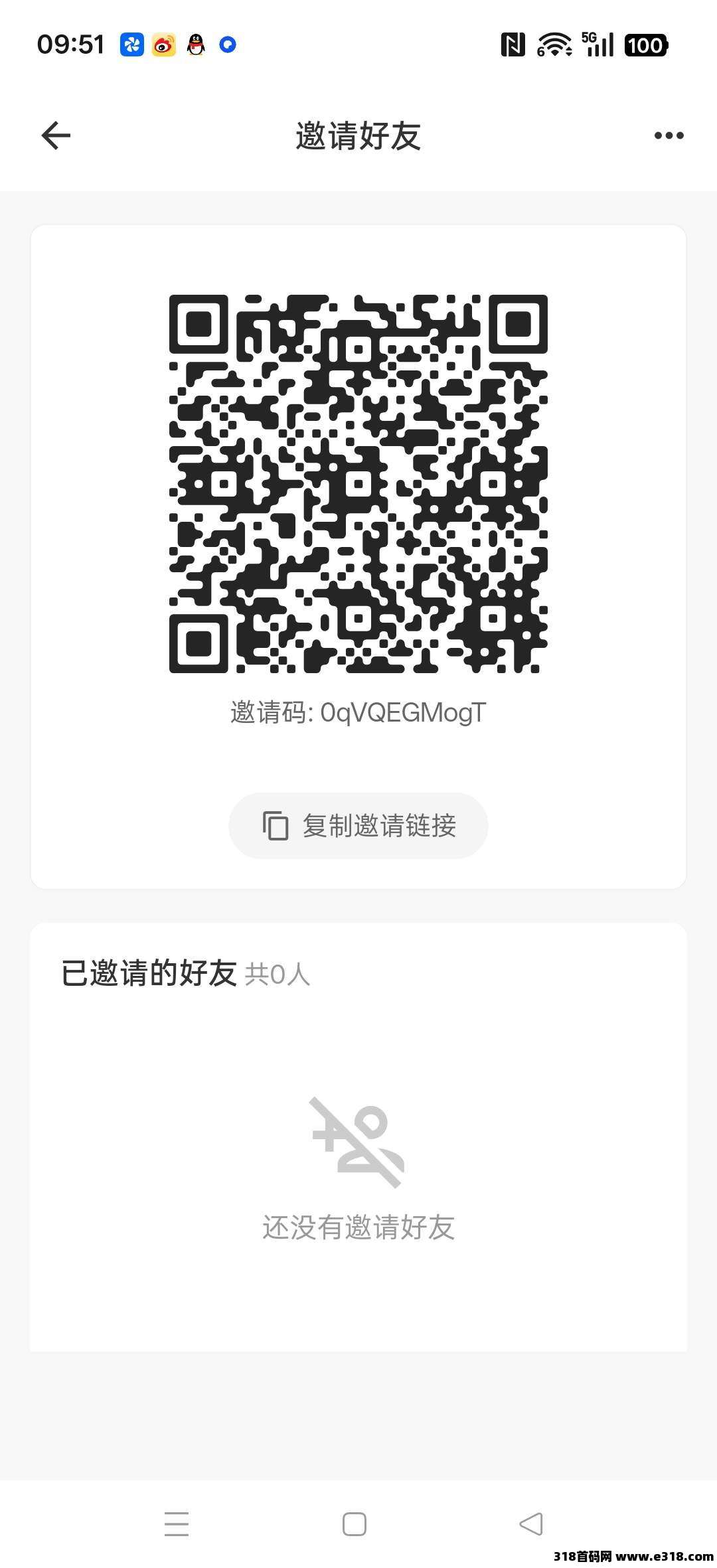Image resolution: width=717 pixels, height=1568 pixels.
Task: Go to the system home screen
Action: click(x=355, y=1524)
